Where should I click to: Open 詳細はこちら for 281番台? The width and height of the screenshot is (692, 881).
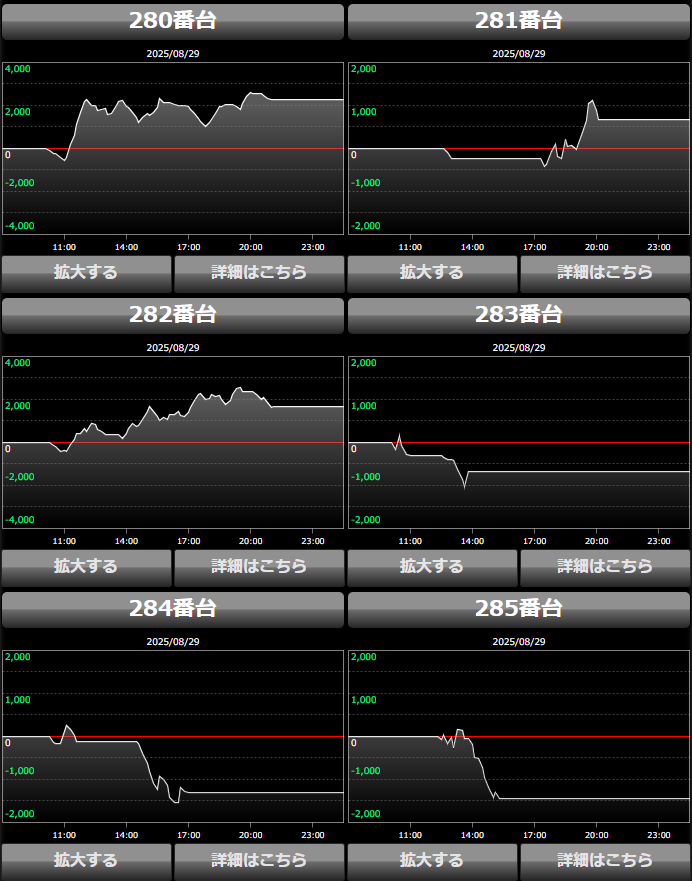[x=605, y=272]
